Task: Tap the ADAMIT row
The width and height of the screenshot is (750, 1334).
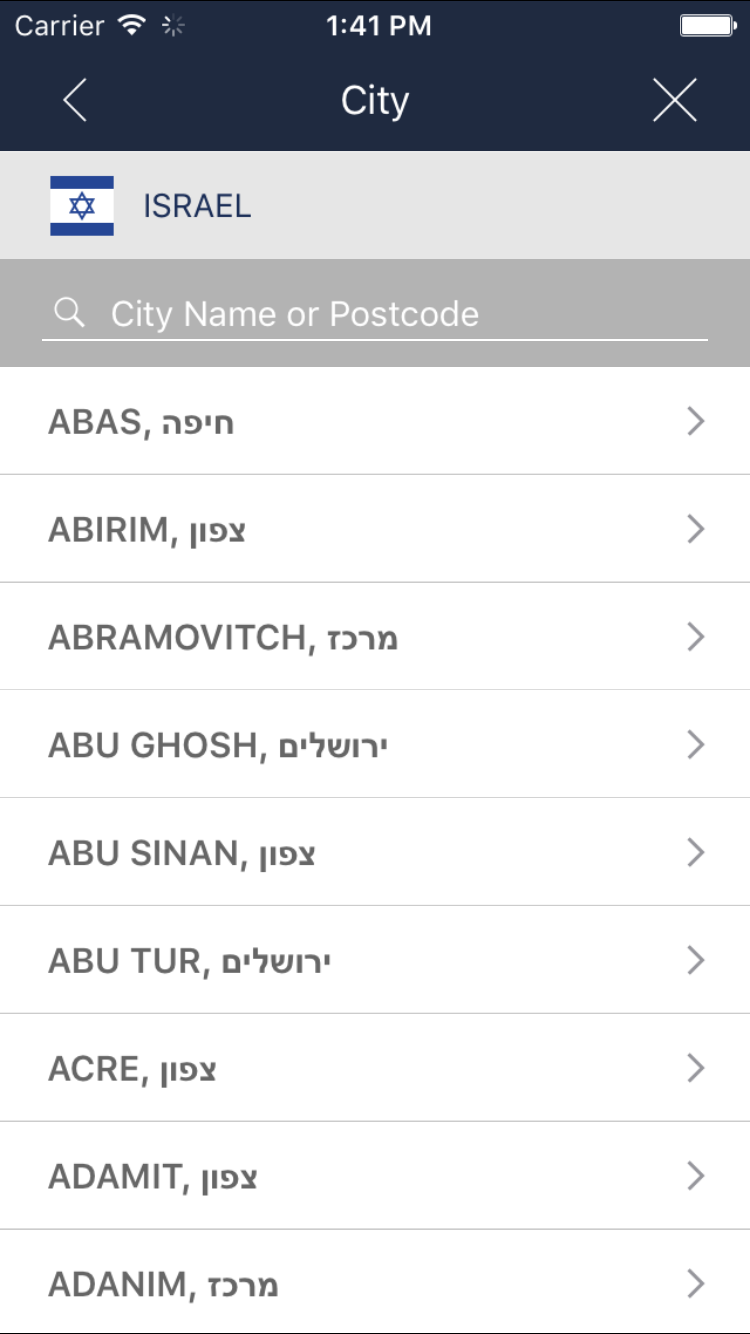Action: point(375,1177)
